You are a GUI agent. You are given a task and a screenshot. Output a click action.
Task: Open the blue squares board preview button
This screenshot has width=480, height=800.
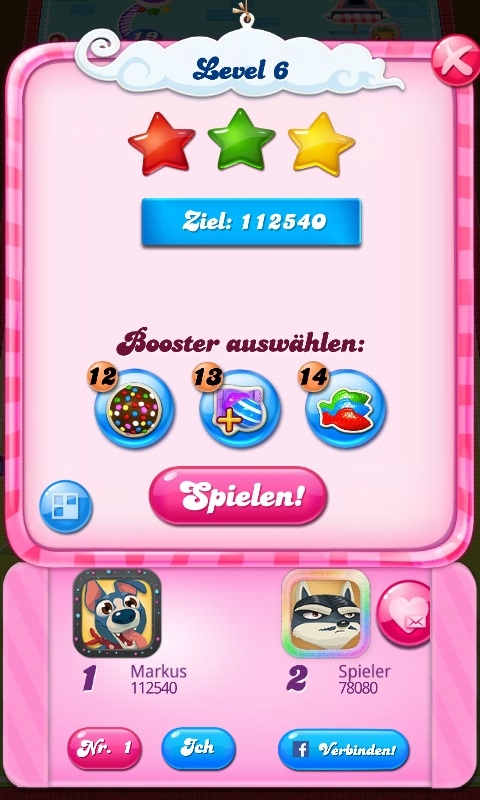(x=66, y=507)
